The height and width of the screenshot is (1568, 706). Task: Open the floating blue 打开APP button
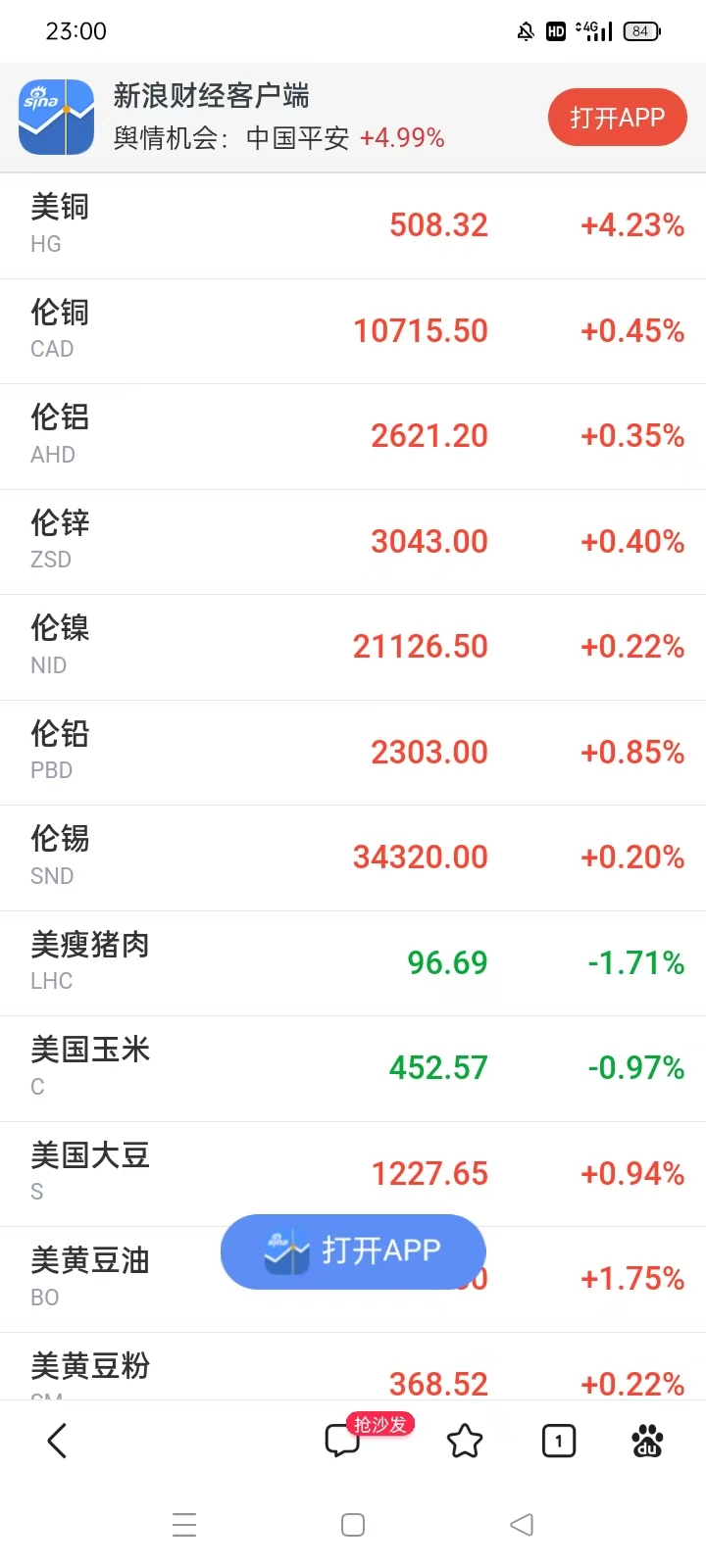353,1251
